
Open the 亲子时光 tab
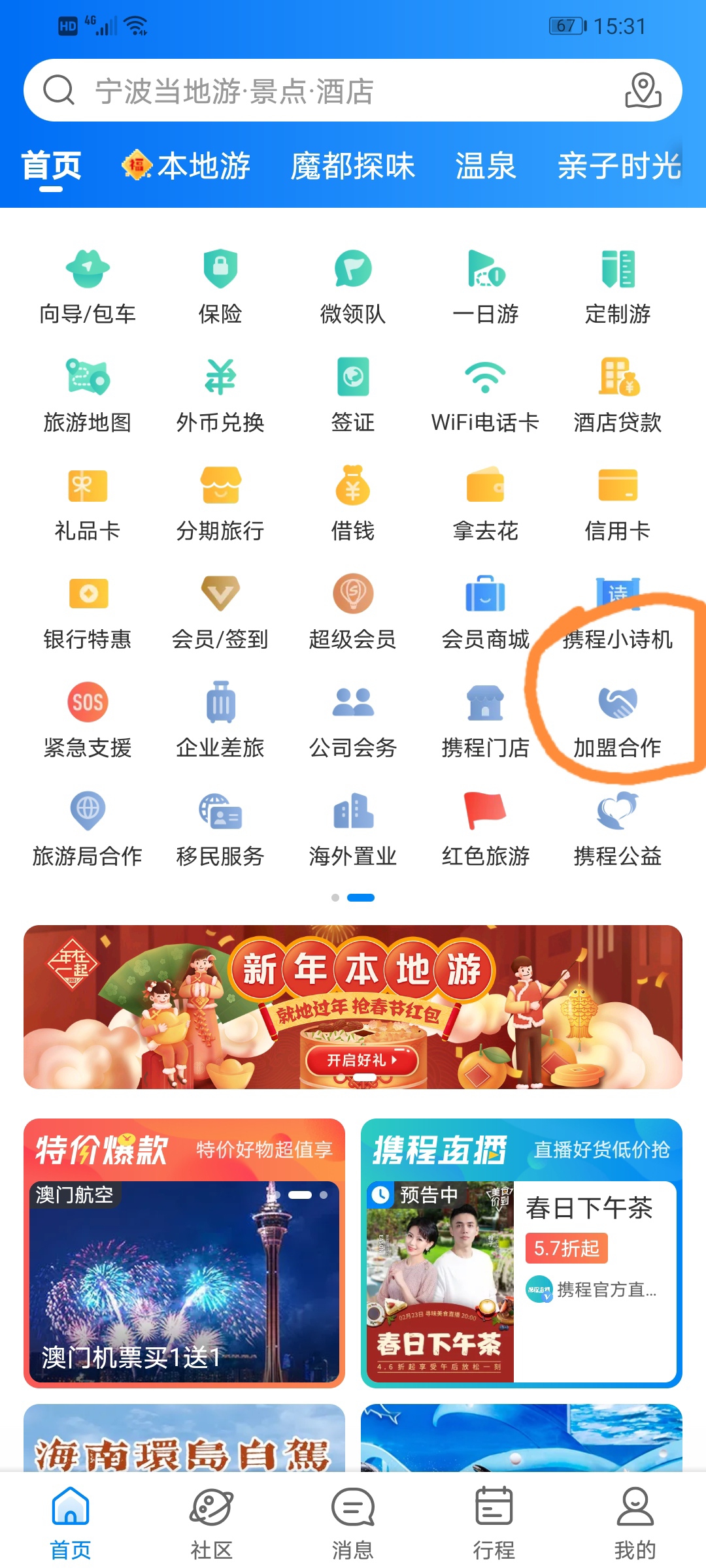pyautogui.click(x=618, y=165)
